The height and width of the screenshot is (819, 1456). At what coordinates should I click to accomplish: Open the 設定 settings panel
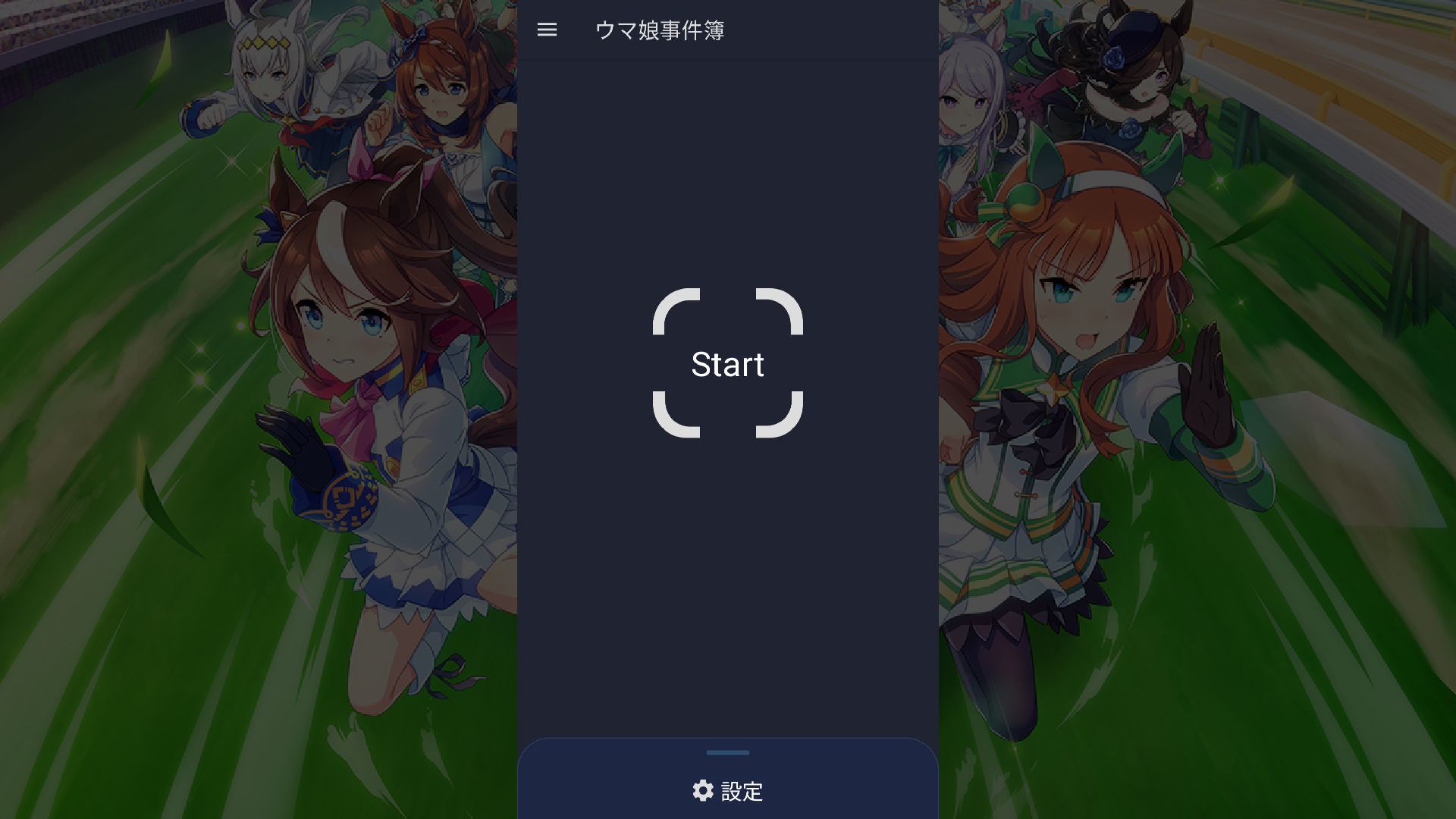[727, 791]
